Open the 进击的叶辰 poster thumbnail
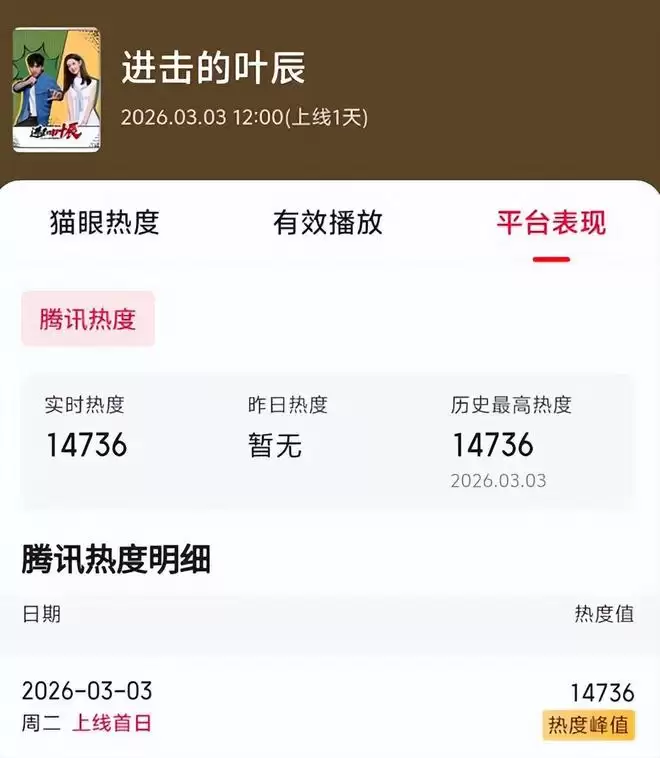Screen dimensions: 660x758 56,90
